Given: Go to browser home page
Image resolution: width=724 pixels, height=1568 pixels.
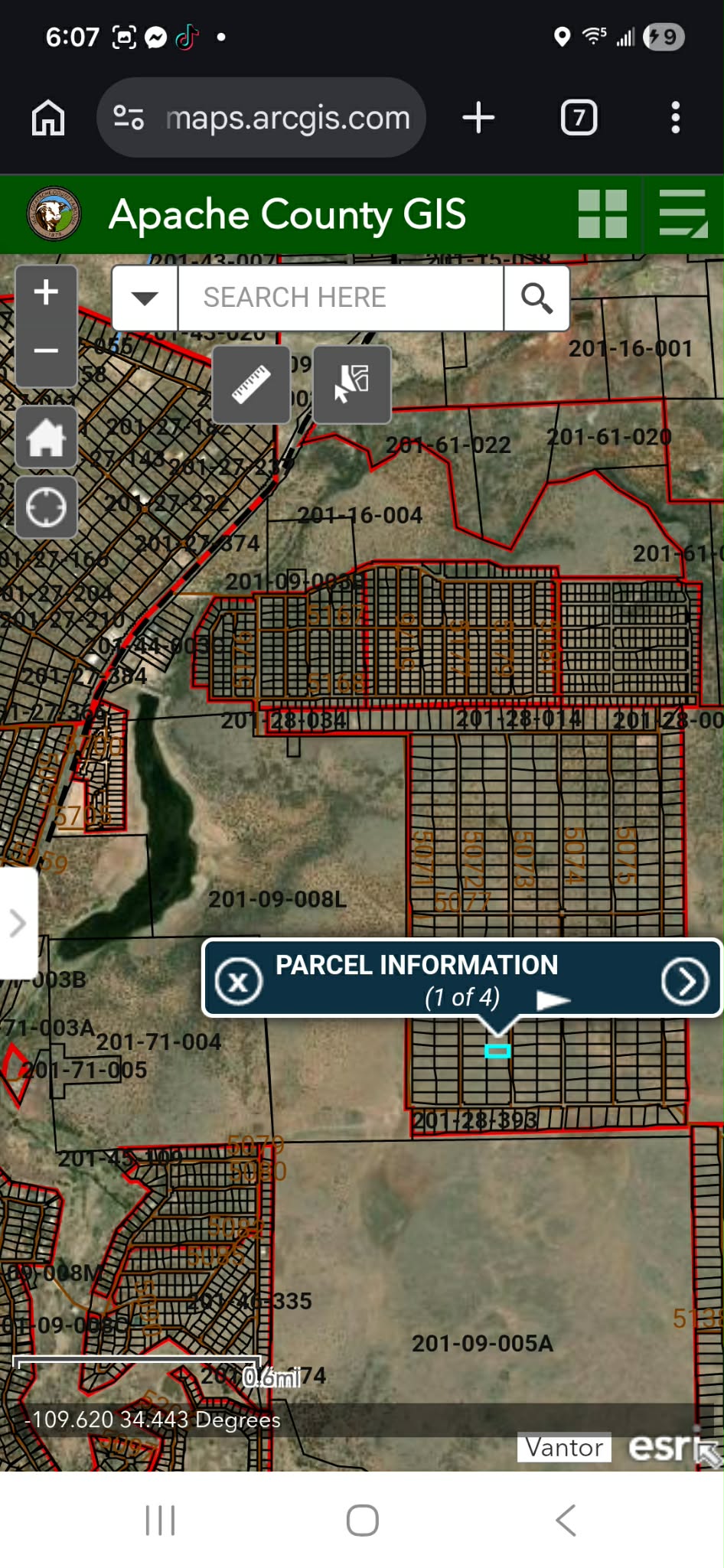Looking at the screenshot, I should [x=48, y=118].
